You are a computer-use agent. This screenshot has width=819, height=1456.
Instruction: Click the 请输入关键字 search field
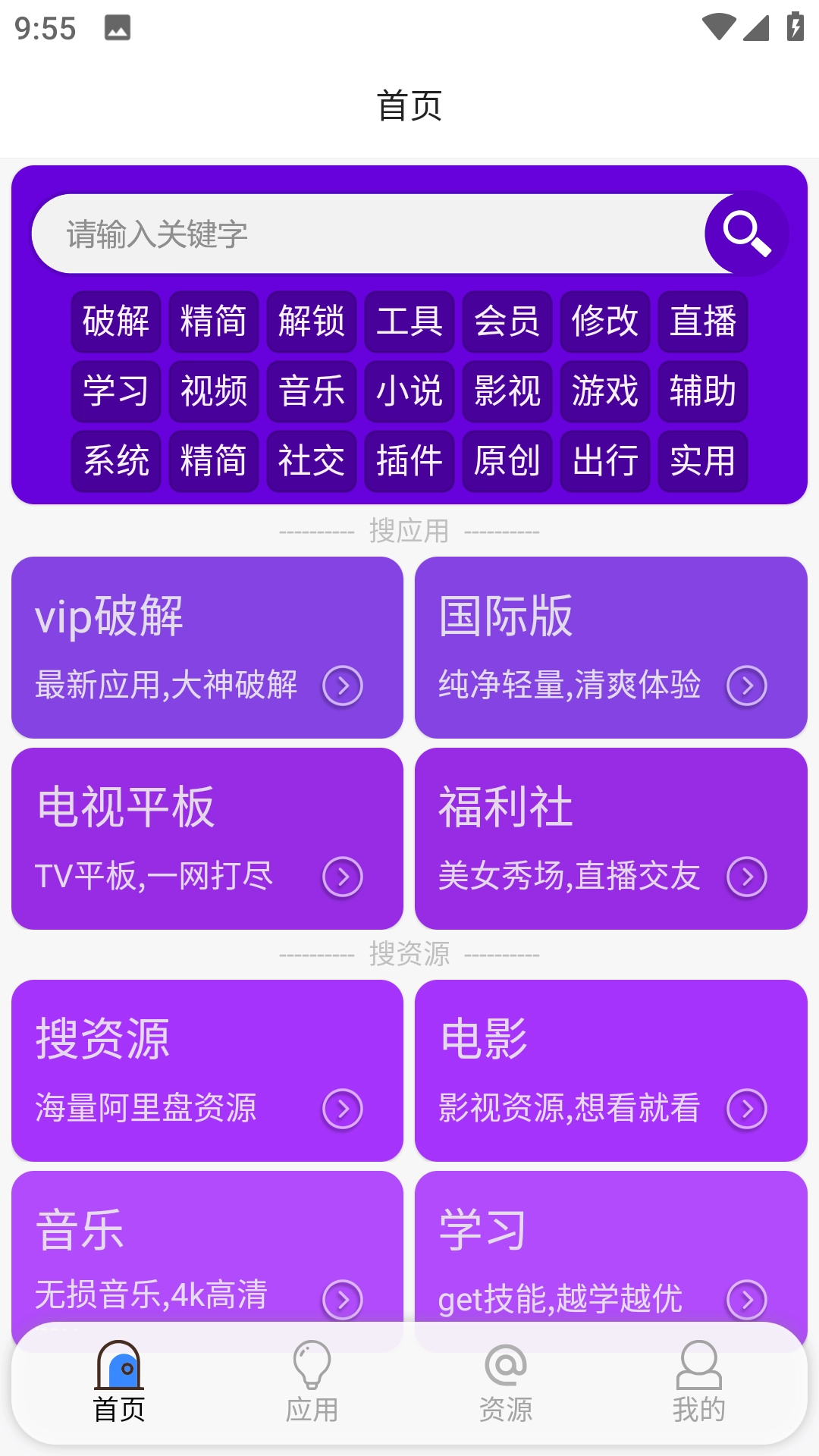coord(341,233)
